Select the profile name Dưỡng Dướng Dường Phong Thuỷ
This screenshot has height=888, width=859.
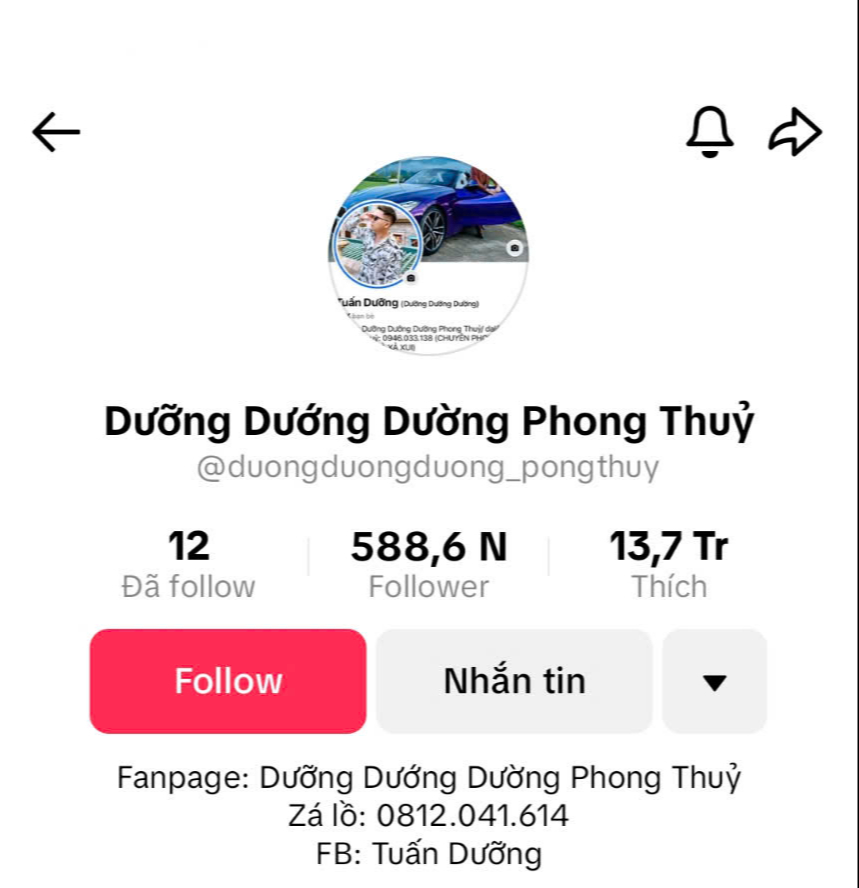[429, 420]
